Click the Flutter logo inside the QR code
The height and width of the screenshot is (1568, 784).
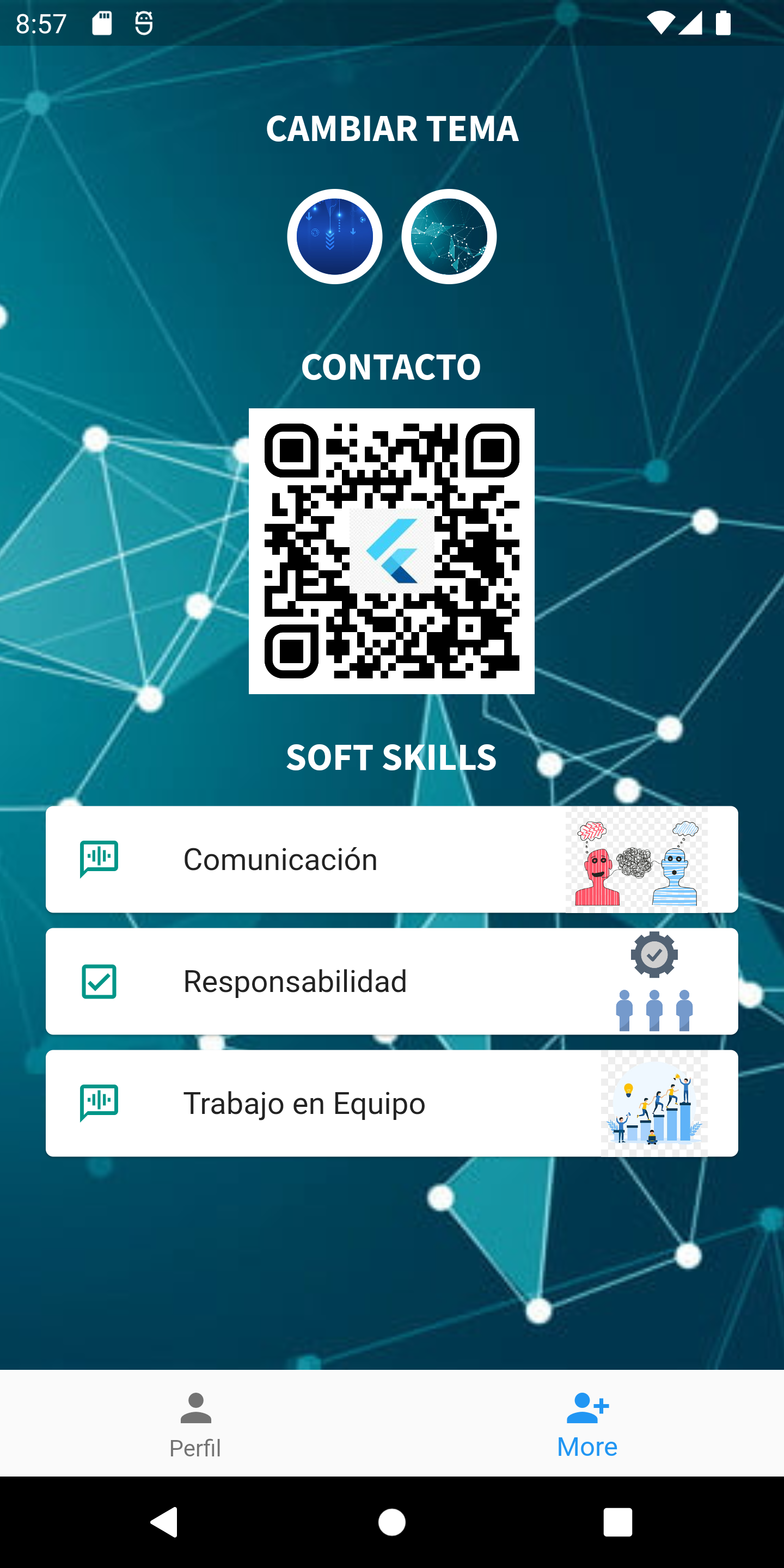pos(391,552)
